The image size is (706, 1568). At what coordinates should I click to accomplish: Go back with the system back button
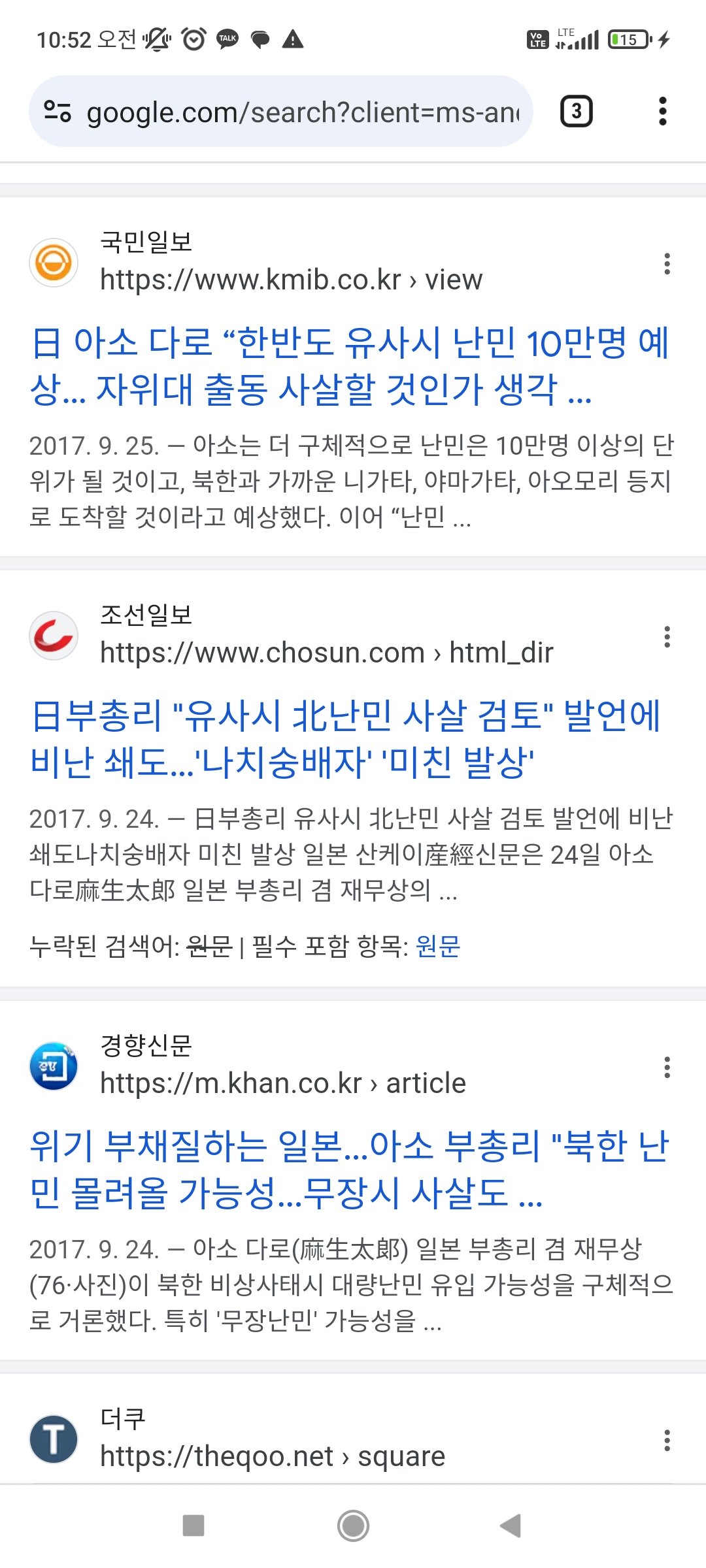511,1526
